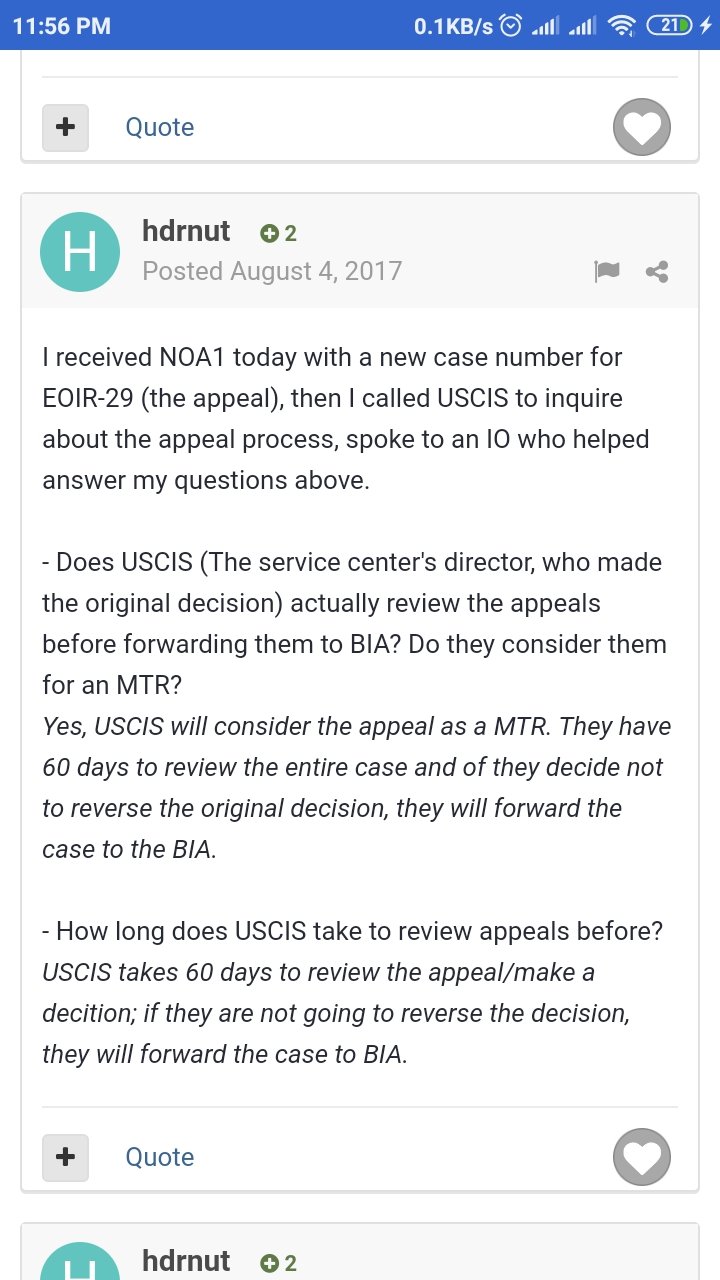
Task: Open hdrnut's profile from the August 4 post username
Action: (186, 231)
